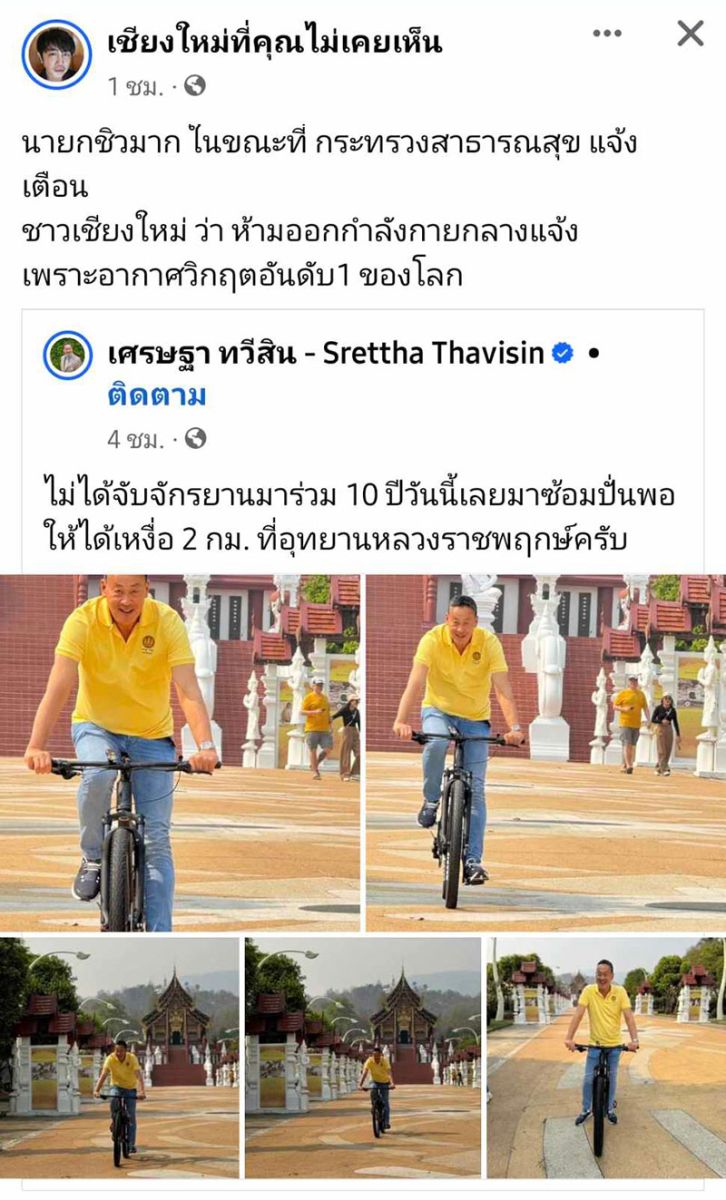This screenshot has width=726, height=1200.
Task: Open the Srettha Thavisin profile name
Action: 326,353
